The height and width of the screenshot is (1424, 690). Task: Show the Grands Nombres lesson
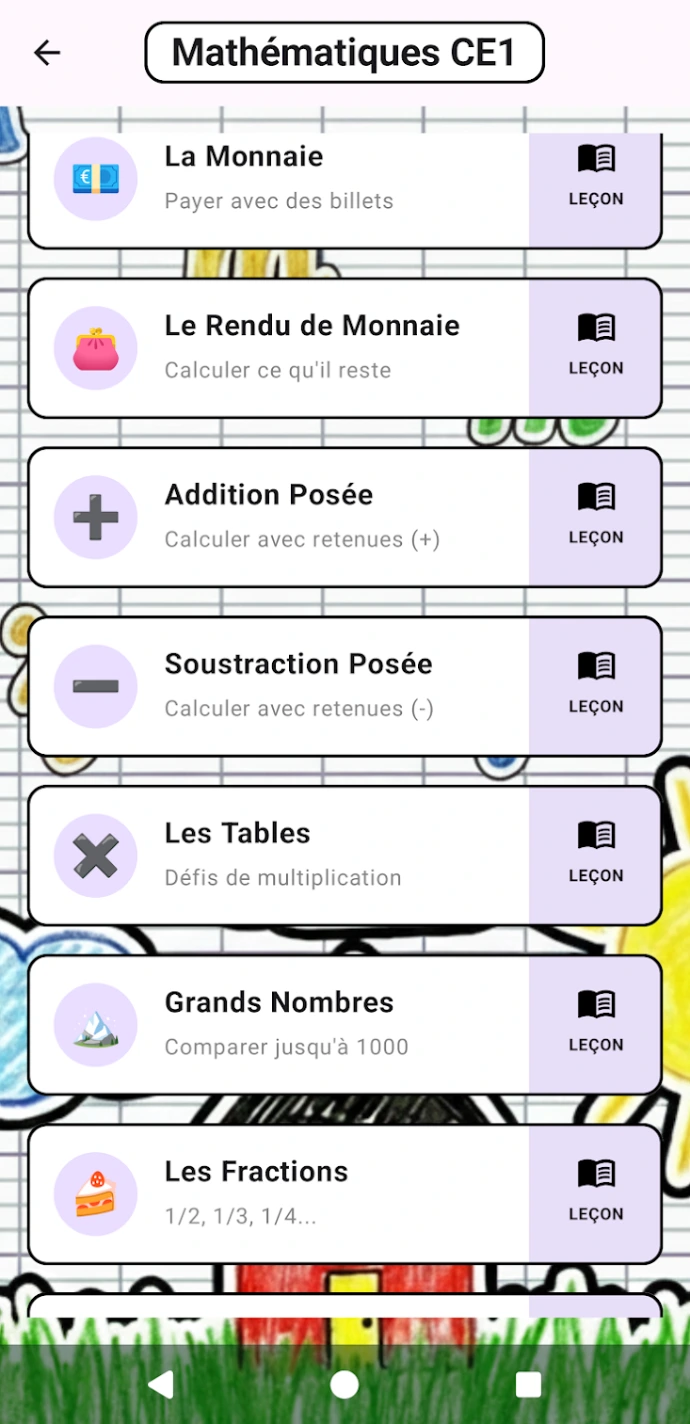click(x=595, y=1024)
